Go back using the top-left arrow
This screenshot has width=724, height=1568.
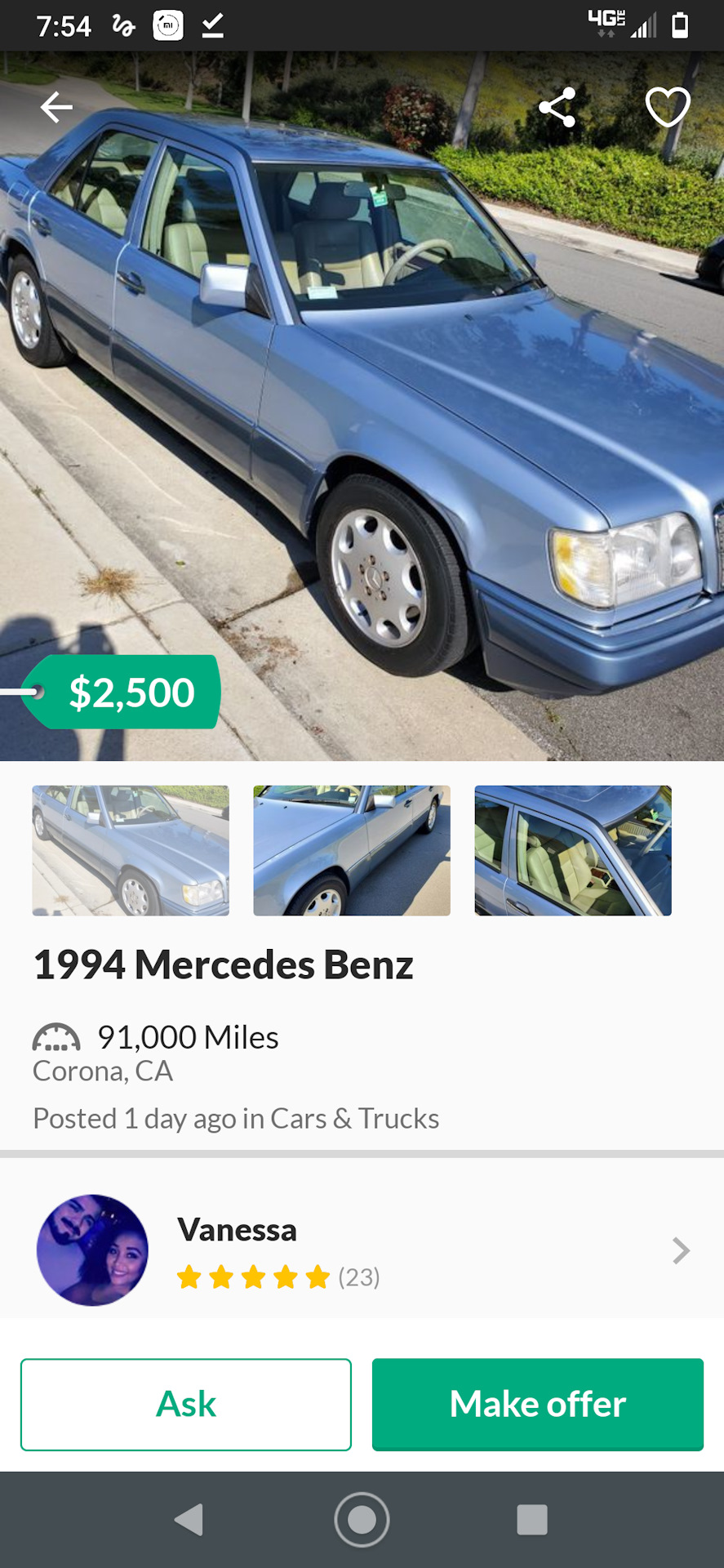click(56, 107)
